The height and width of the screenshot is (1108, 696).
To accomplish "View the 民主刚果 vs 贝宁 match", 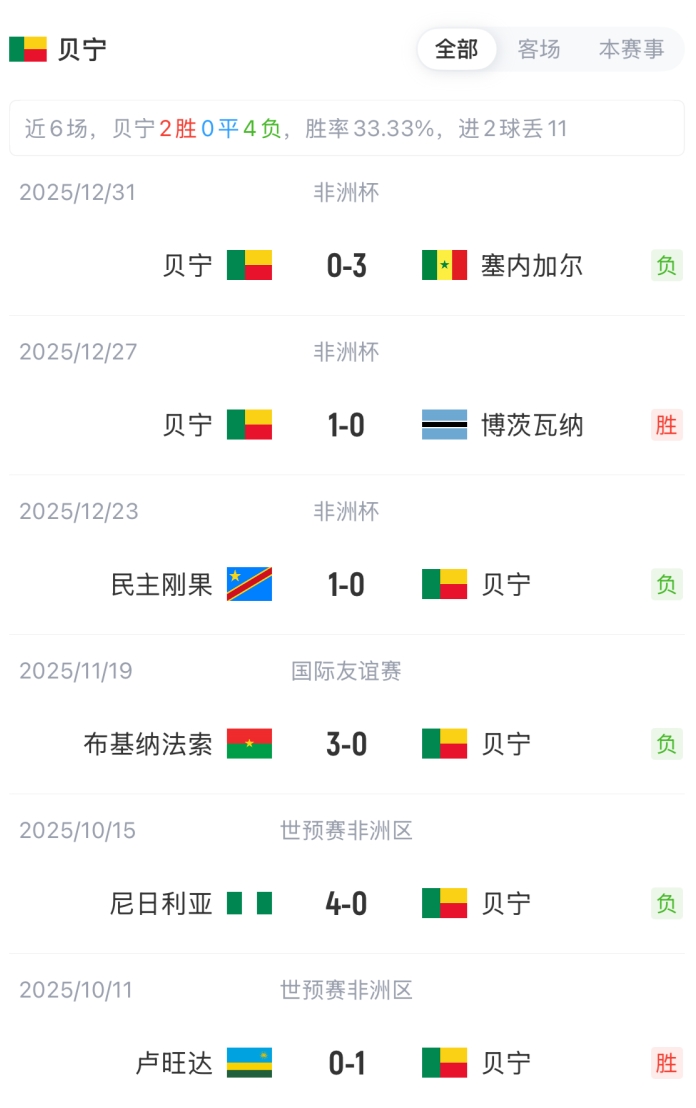I will [x=346, y=584].
